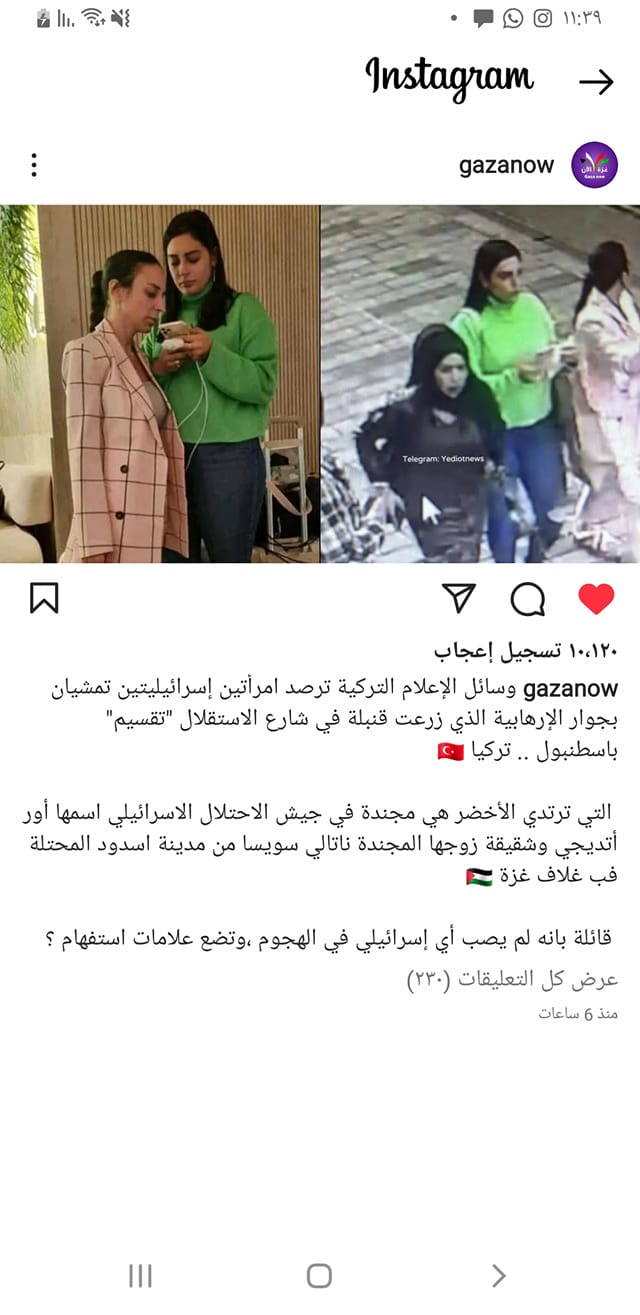
Task: Open the post image
Action: [320, 384]
